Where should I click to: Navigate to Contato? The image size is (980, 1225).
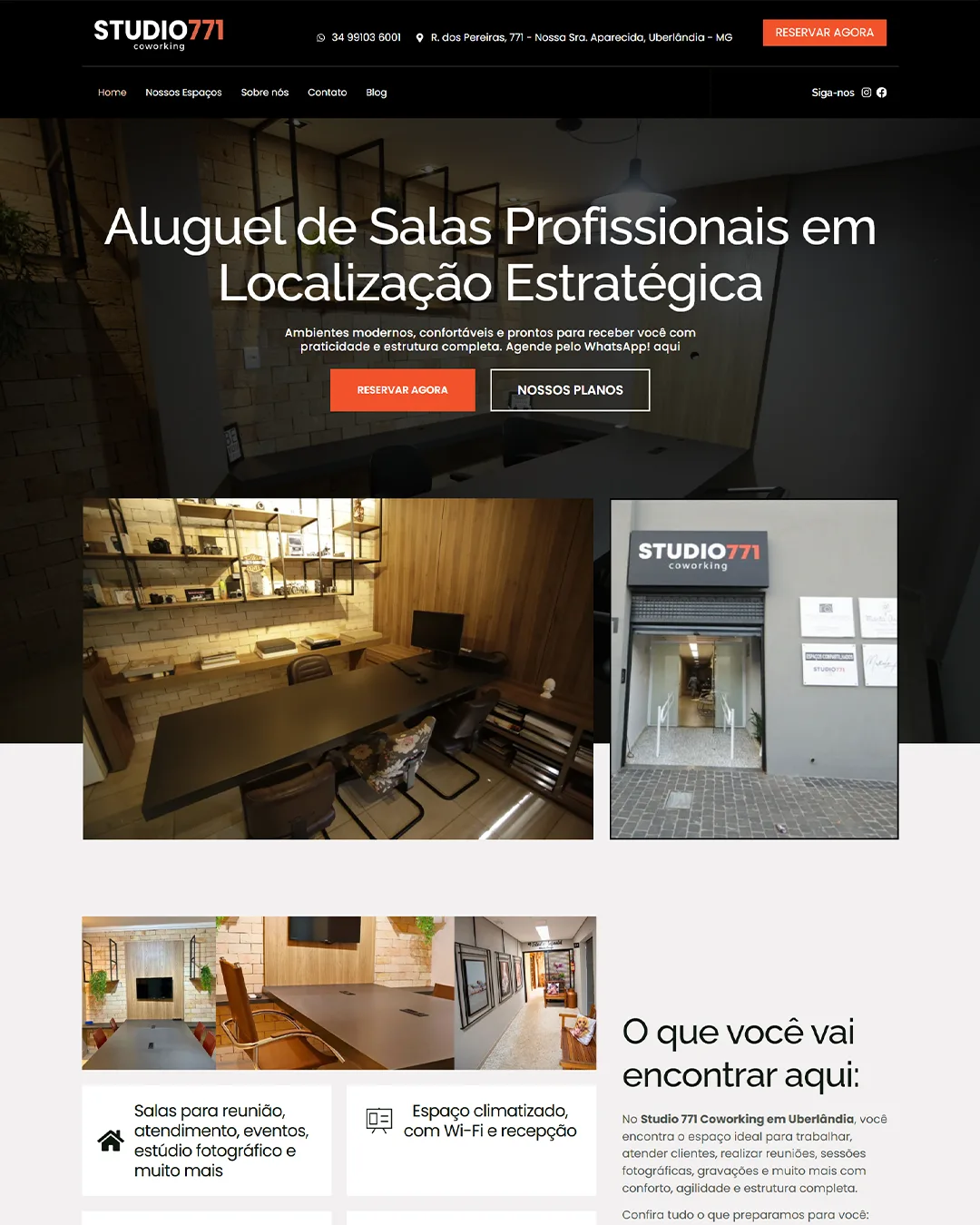(x=327, y=93)
